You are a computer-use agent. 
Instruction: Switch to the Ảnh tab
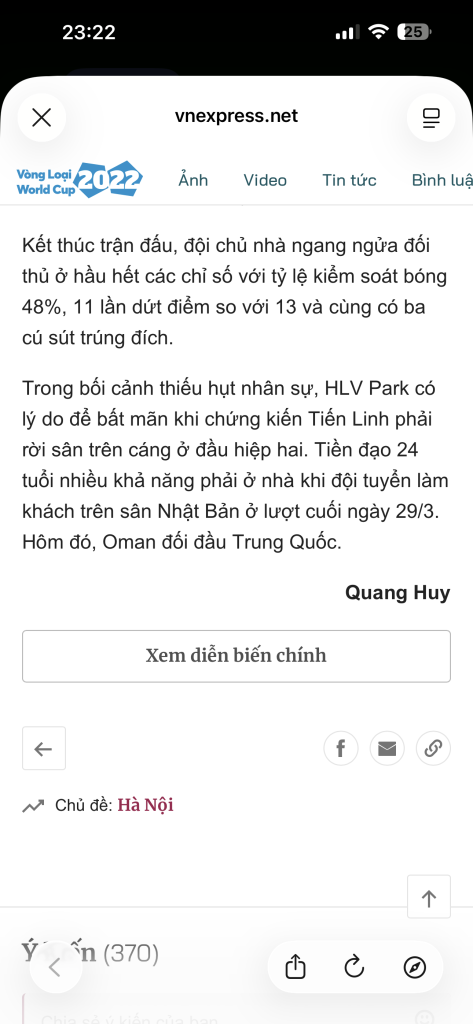(x=193, y=180)
